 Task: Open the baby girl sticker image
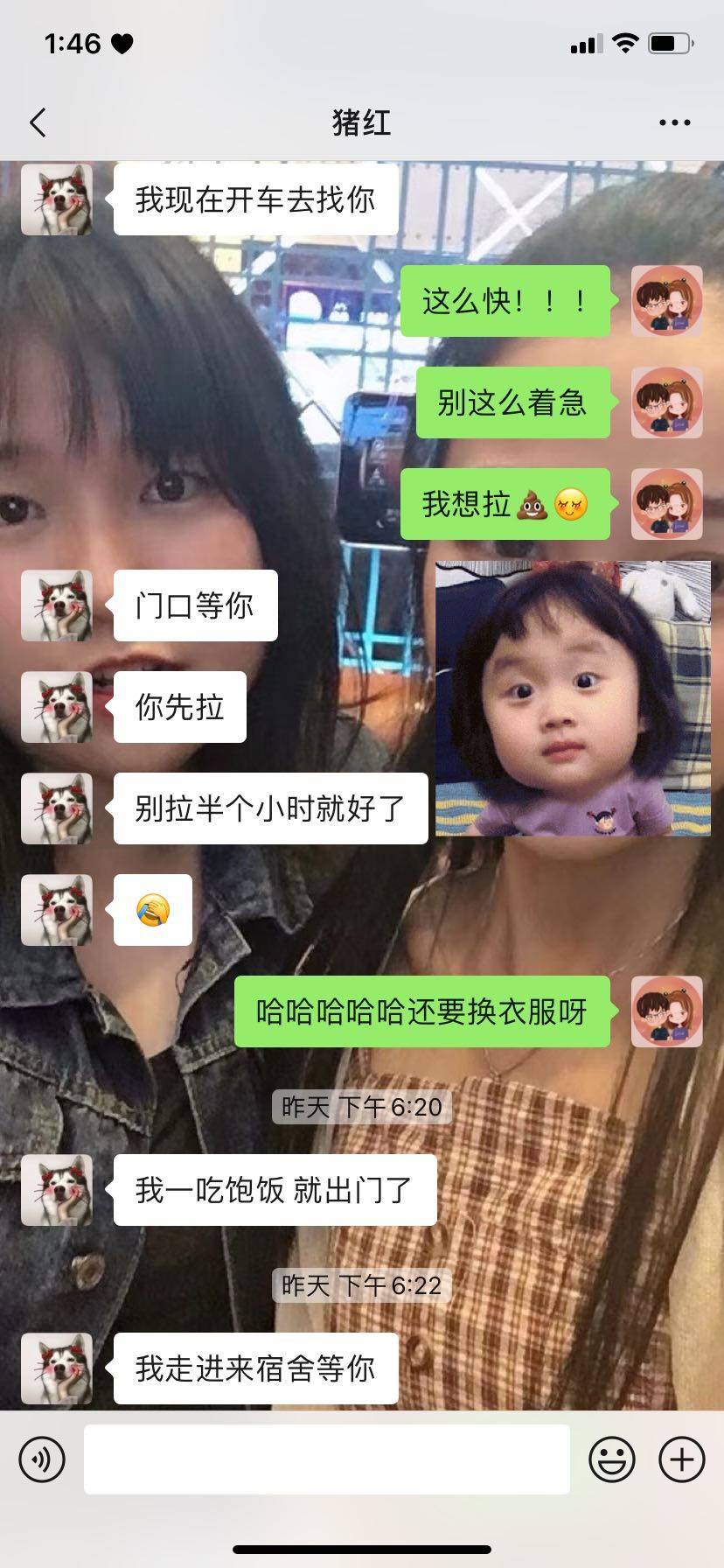pyautogui.click(x=573, y=698)
